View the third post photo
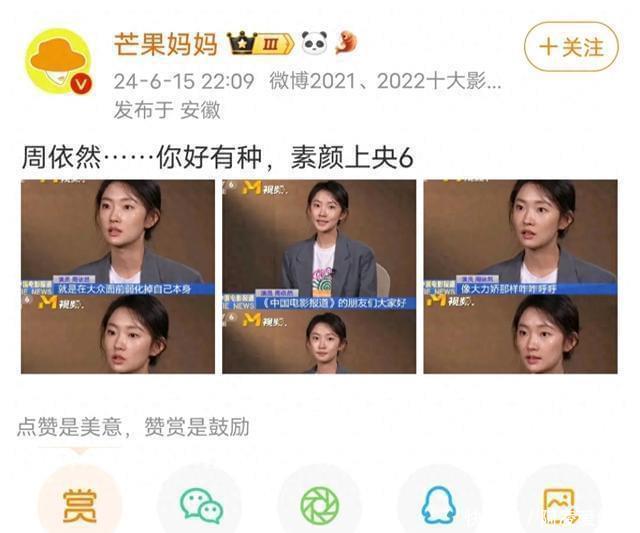The width and height of the screenshot is (640, 533). point(520,276)
